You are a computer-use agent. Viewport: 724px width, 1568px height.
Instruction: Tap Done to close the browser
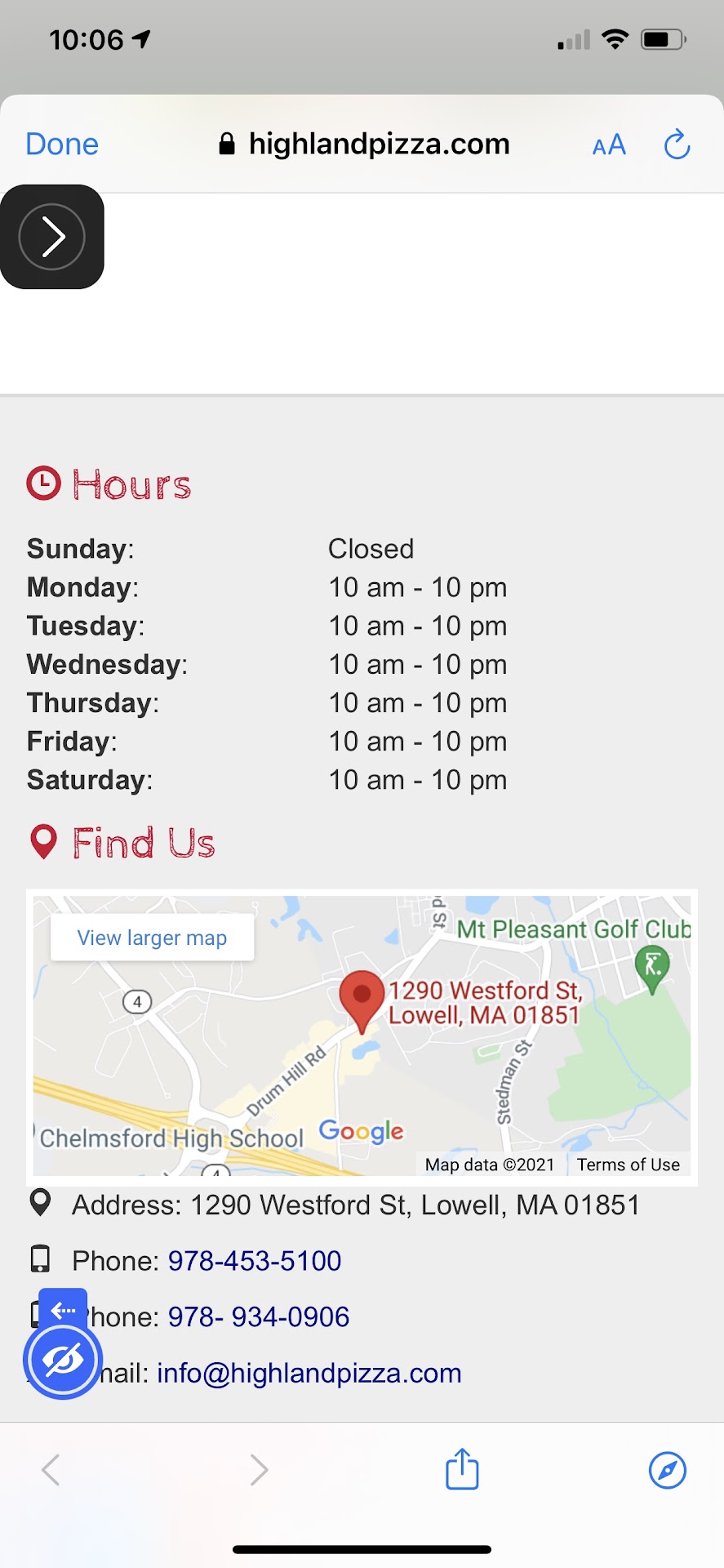62,145
